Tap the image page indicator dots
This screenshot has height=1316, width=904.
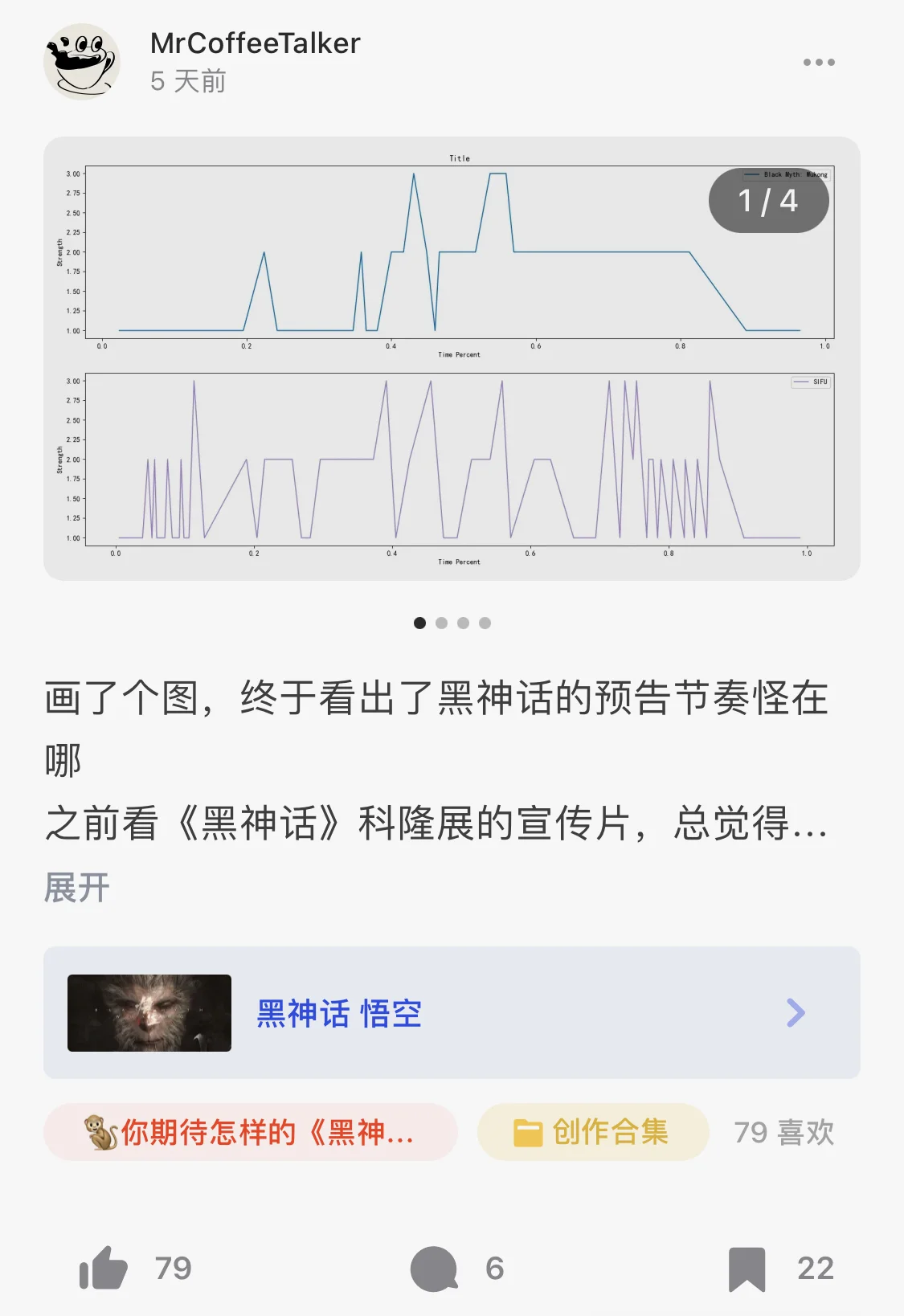click(452, 623)
